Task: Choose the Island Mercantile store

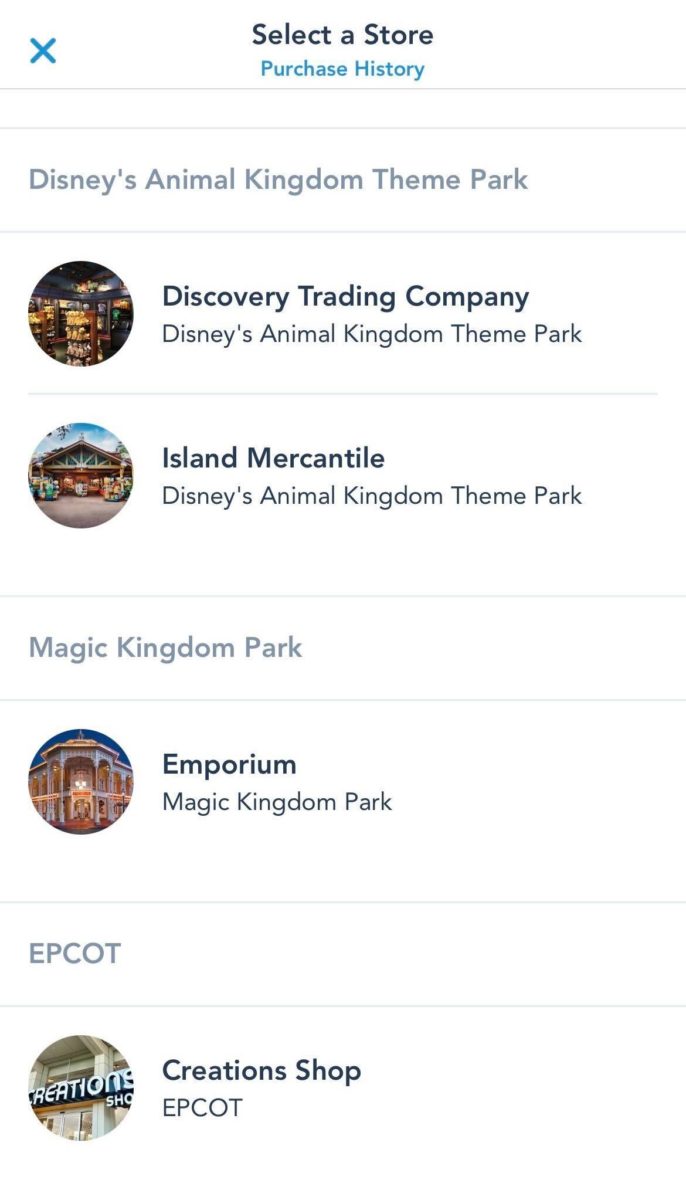Action: click(344, 475)
